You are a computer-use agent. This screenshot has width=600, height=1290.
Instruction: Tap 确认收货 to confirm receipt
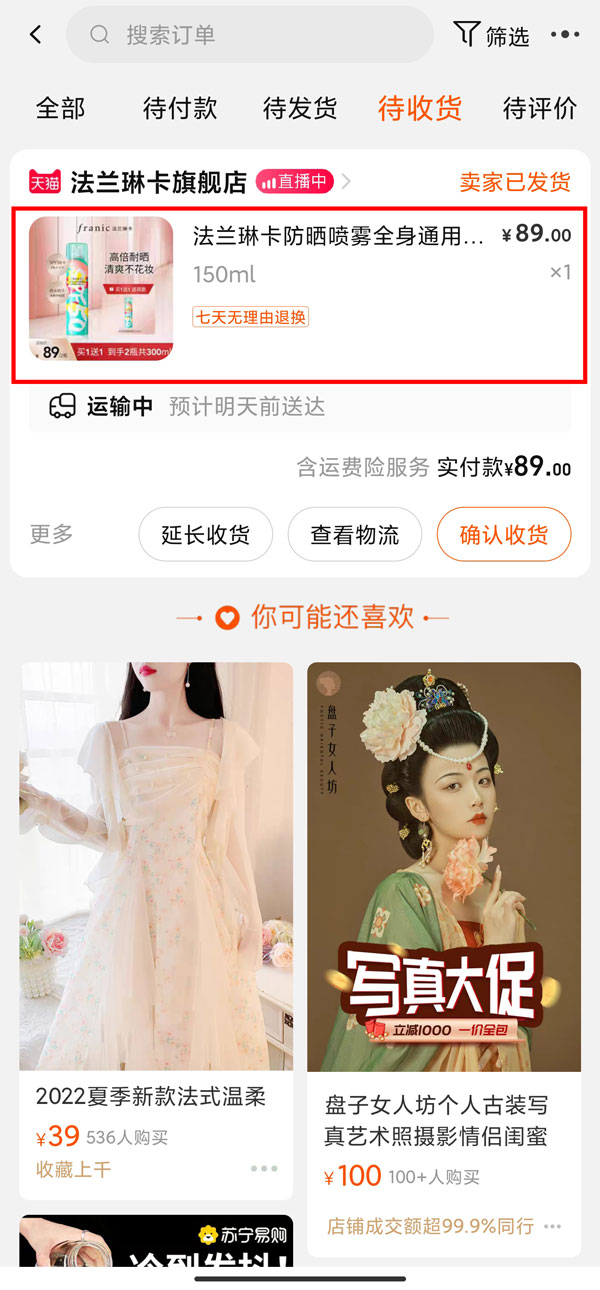point(504,535)
